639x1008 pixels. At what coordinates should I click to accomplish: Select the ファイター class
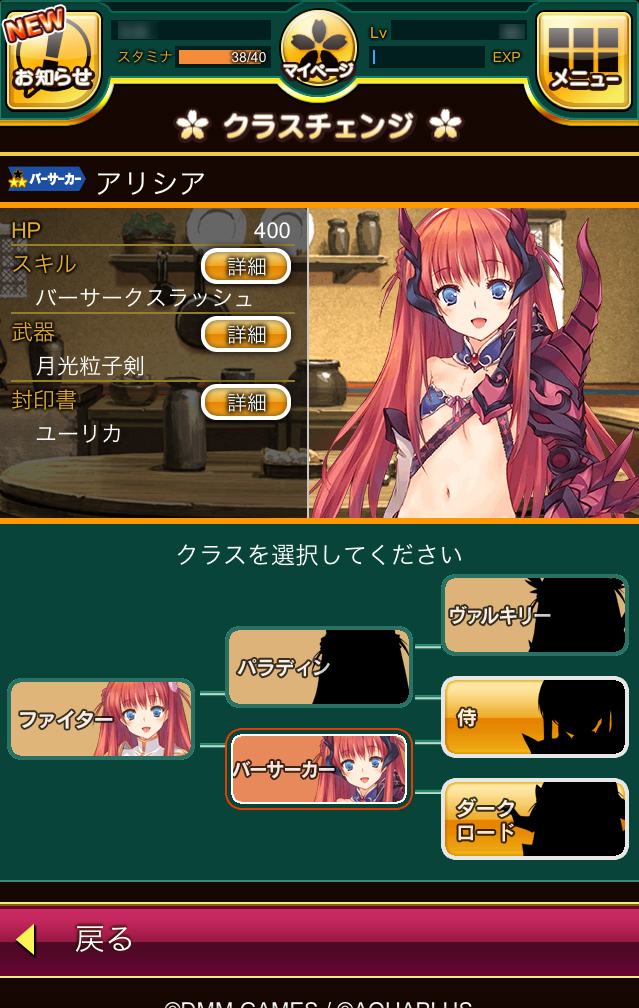101,719
